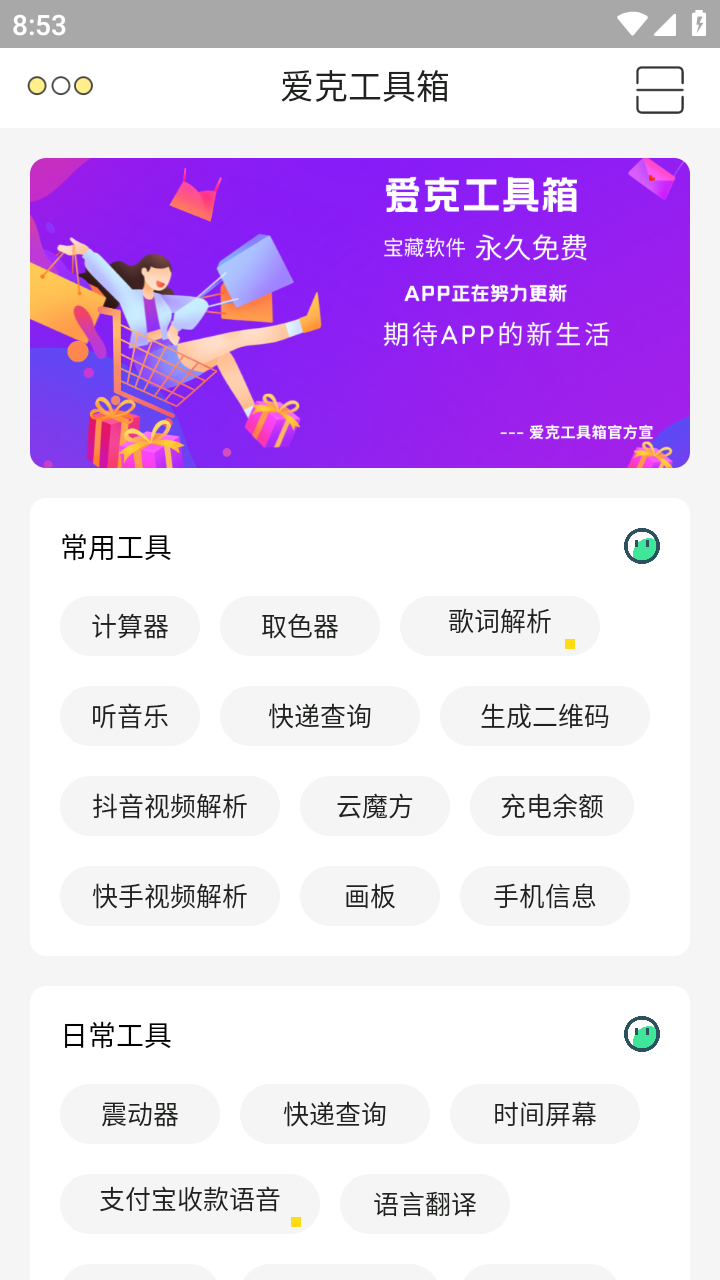The image size is (720, 1280).
Task: Click the green face icon beside 常用工具
Action: (641, 547)
